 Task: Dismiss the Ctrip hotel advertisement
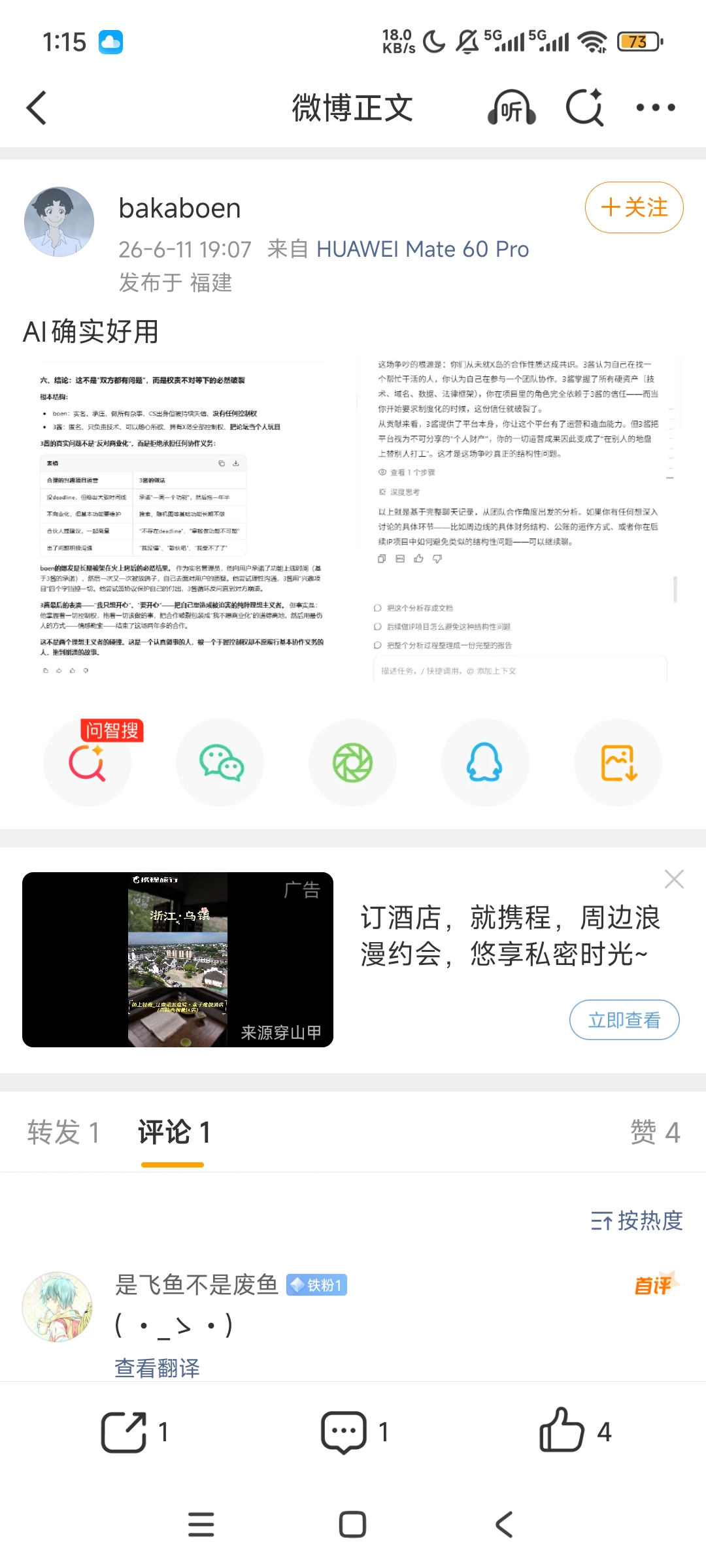click(674, 879)
